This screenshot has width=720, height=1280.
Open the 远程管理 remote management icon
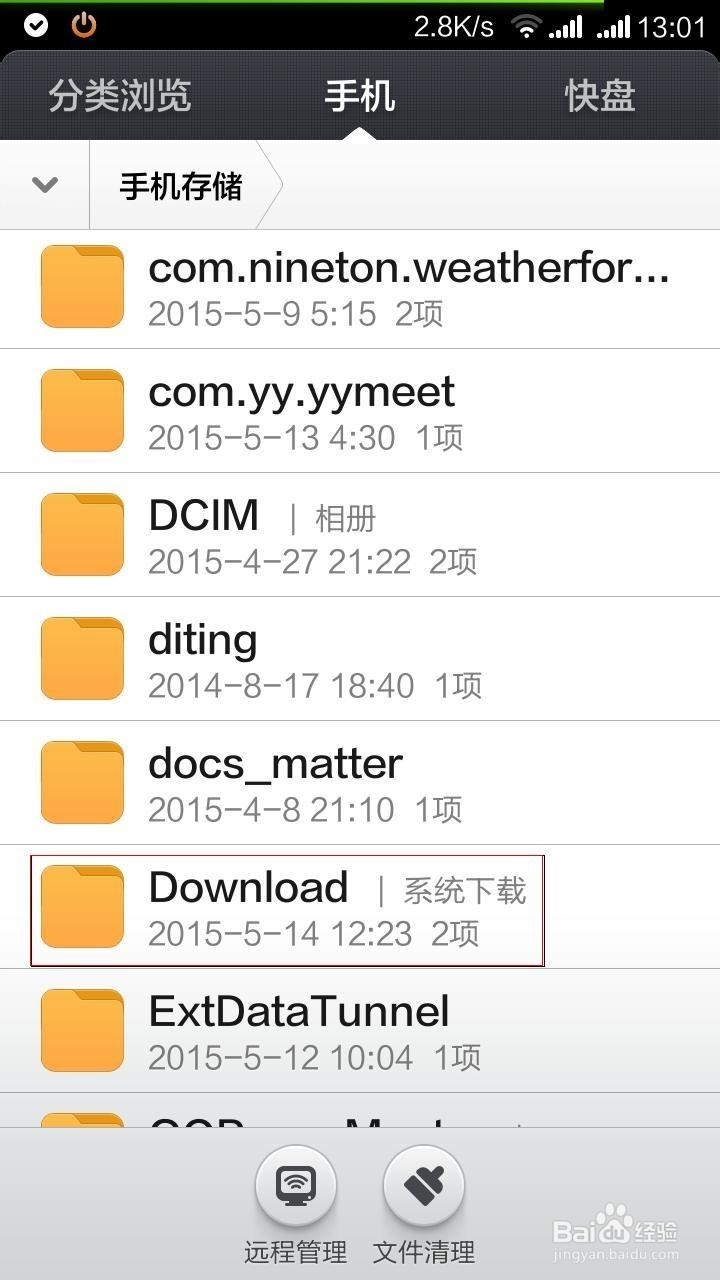coord(293,1186)
